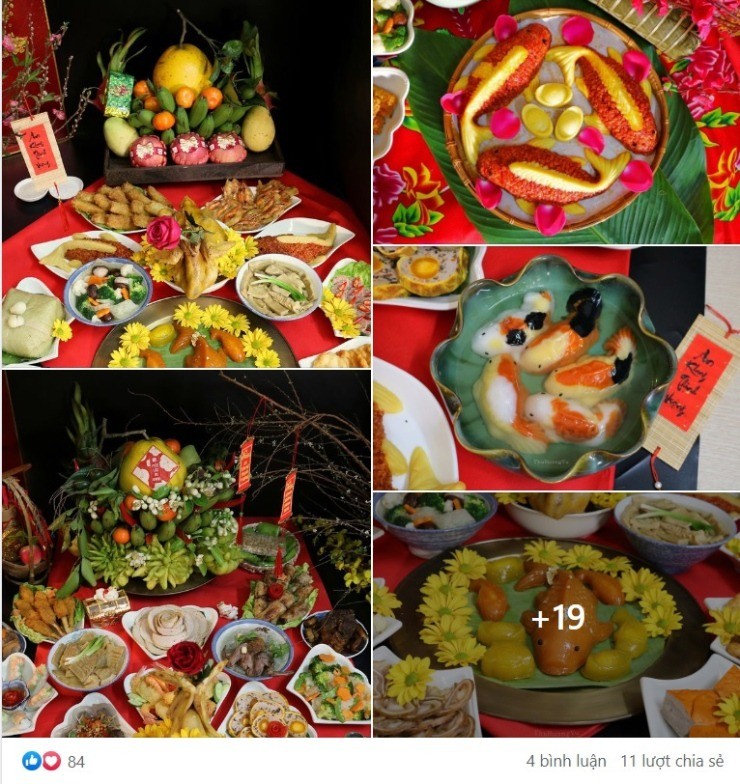Viewport: 740px width, 784px height.
Task: Open the photo of three red fish-shaped dishes
Action: (556, 120)
